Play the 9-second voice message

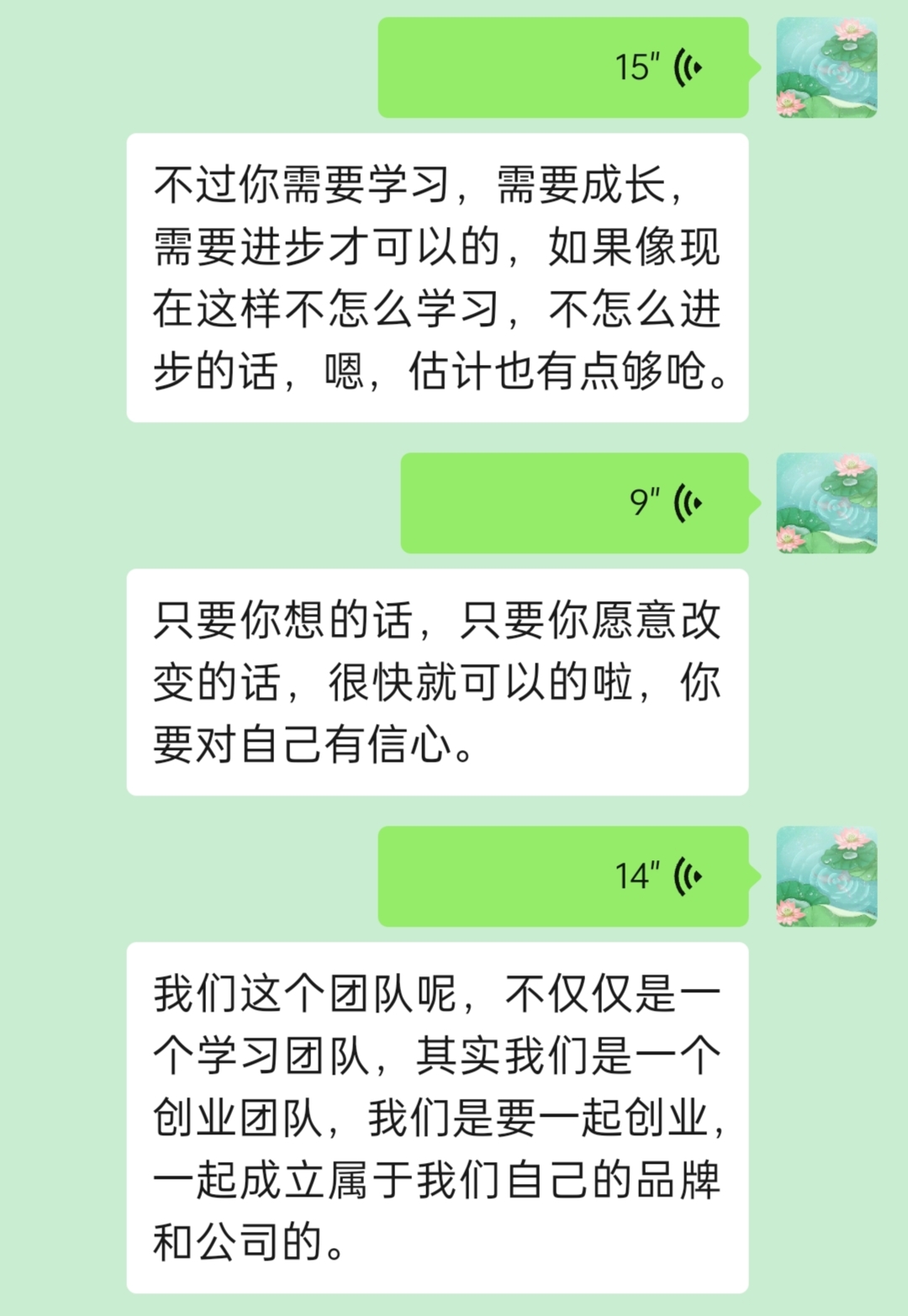click(574, 503)
